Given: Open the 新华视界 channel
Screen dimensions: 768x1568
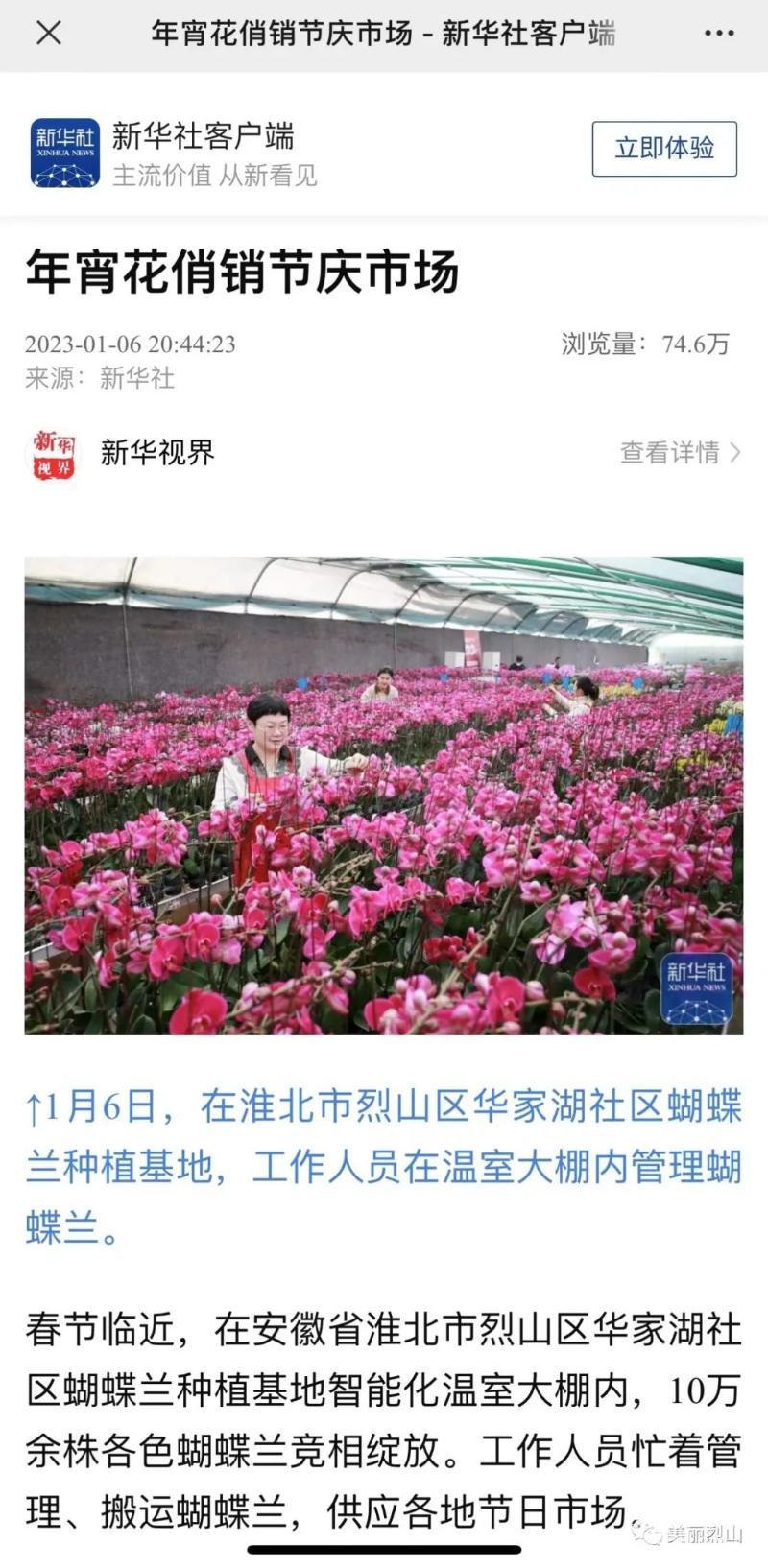Looking at the screenshot, I should click(x=156, y=452).
